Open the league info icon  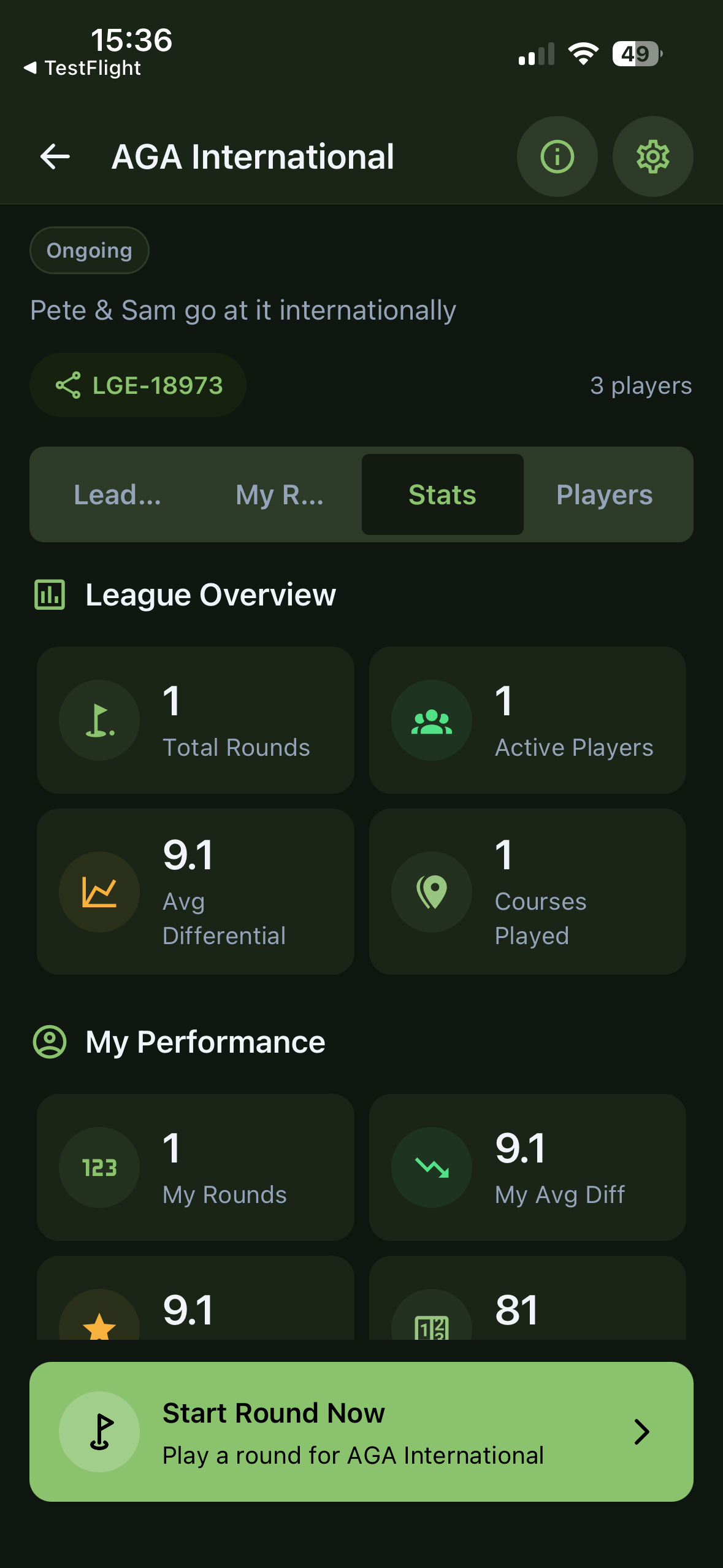557,157
